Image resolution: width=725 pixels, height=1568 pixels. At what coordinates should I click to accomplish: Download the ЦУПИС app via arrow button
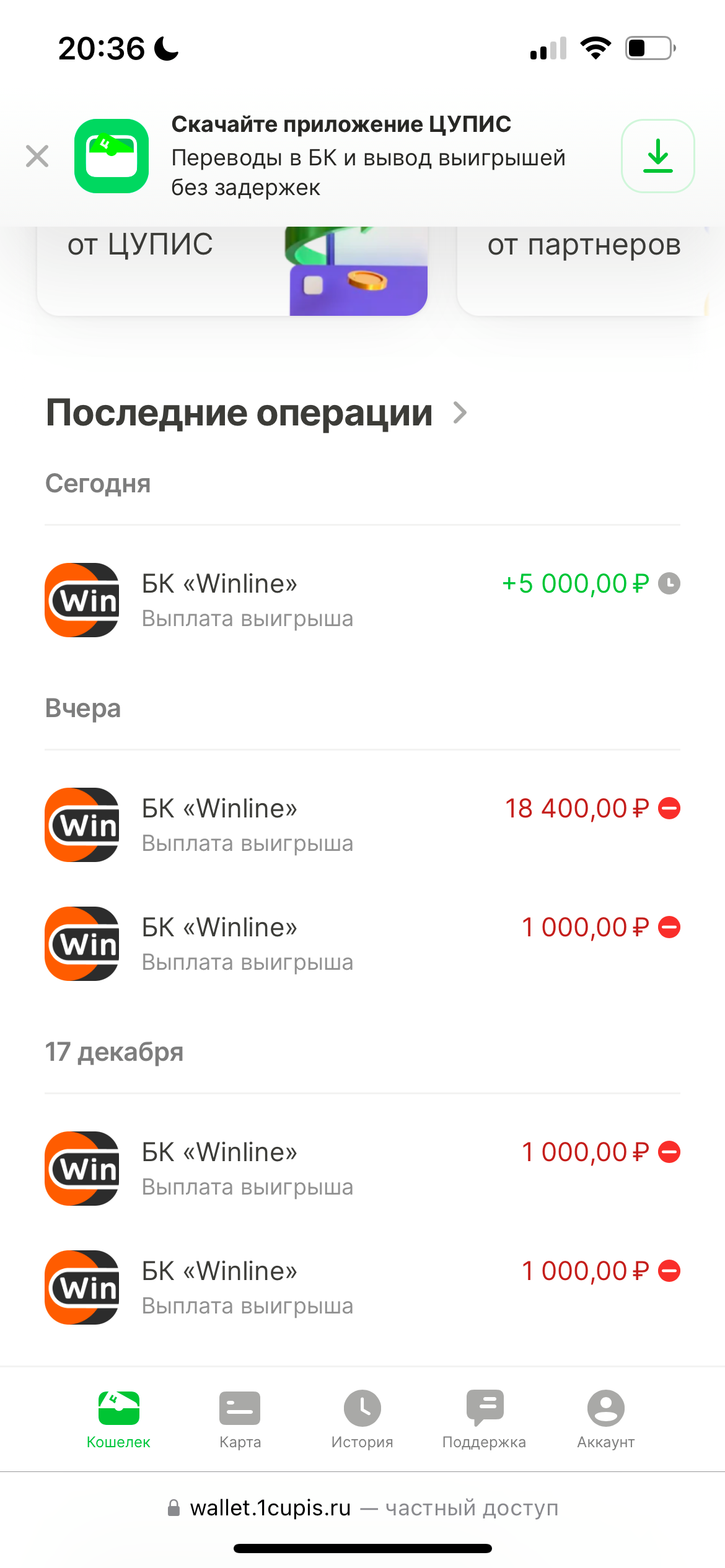coord(657,156)
